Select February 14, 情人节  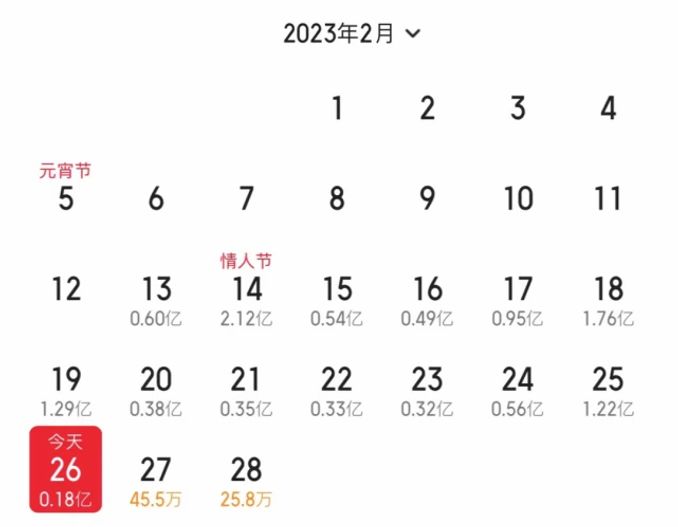click(x=246, y=291)
